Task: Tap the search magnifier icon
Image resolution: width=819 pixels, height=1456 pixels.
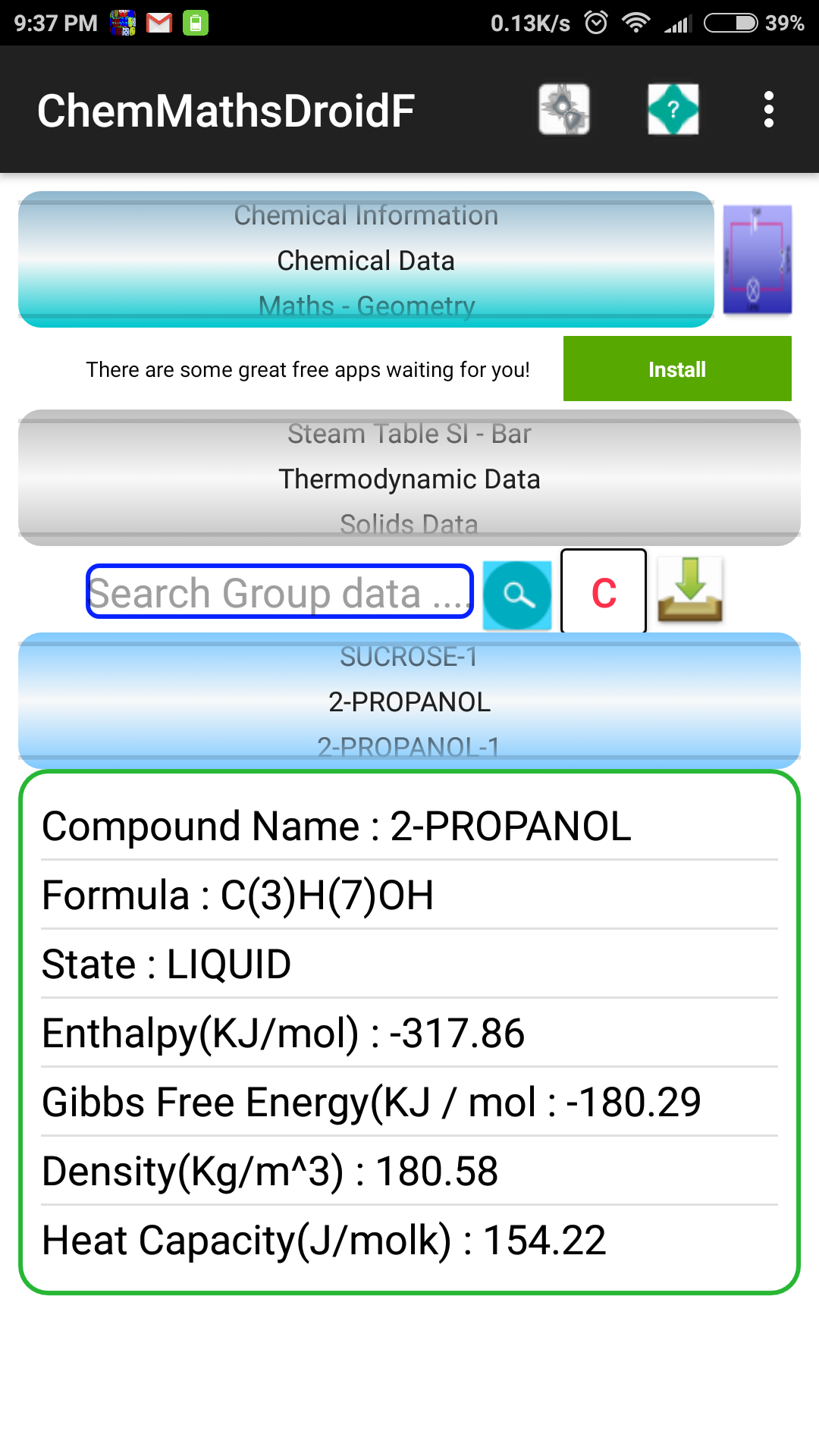Action: [x=517, y=592]
